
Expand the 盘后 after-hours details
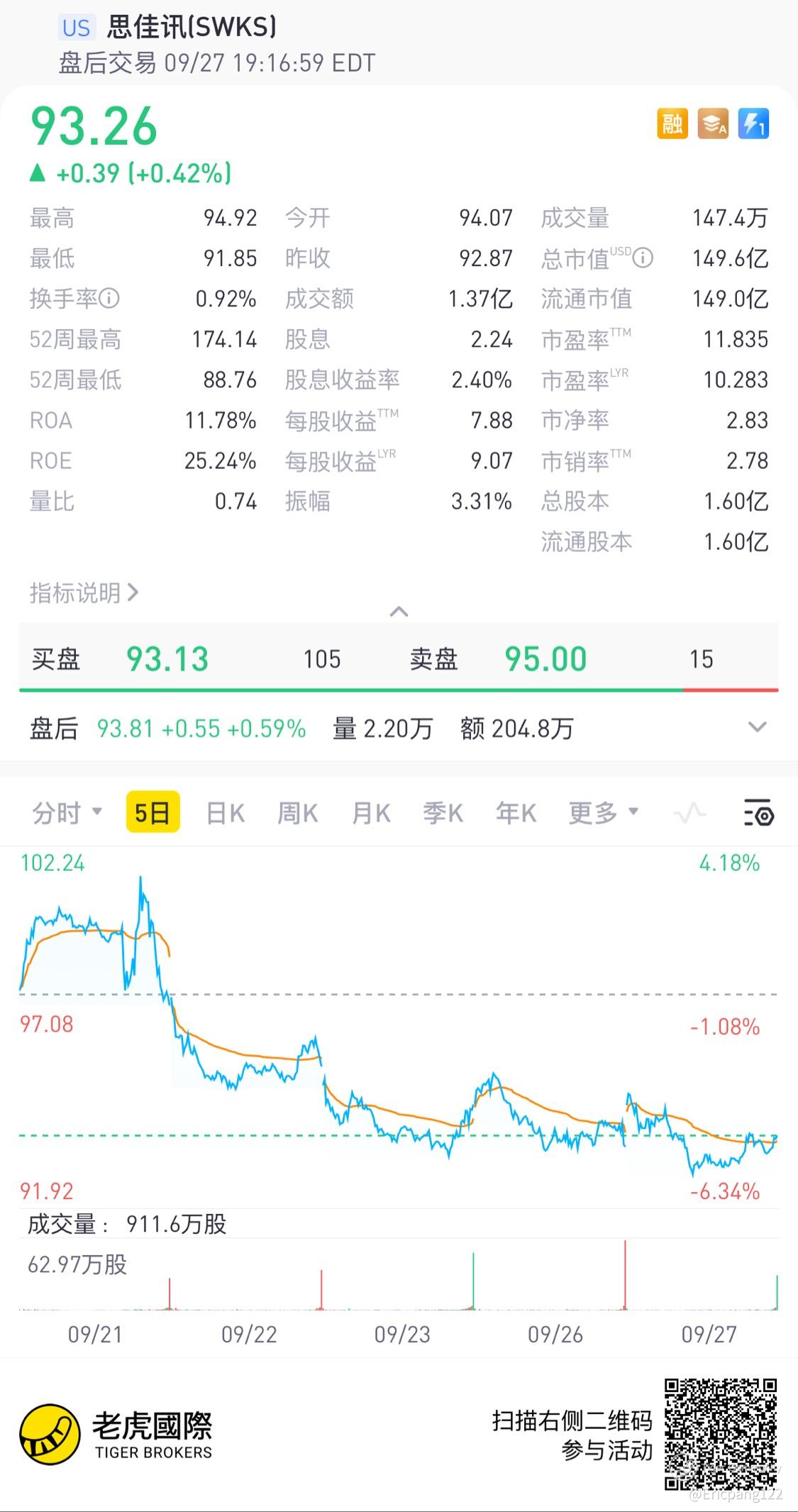(x=757, y=727)
